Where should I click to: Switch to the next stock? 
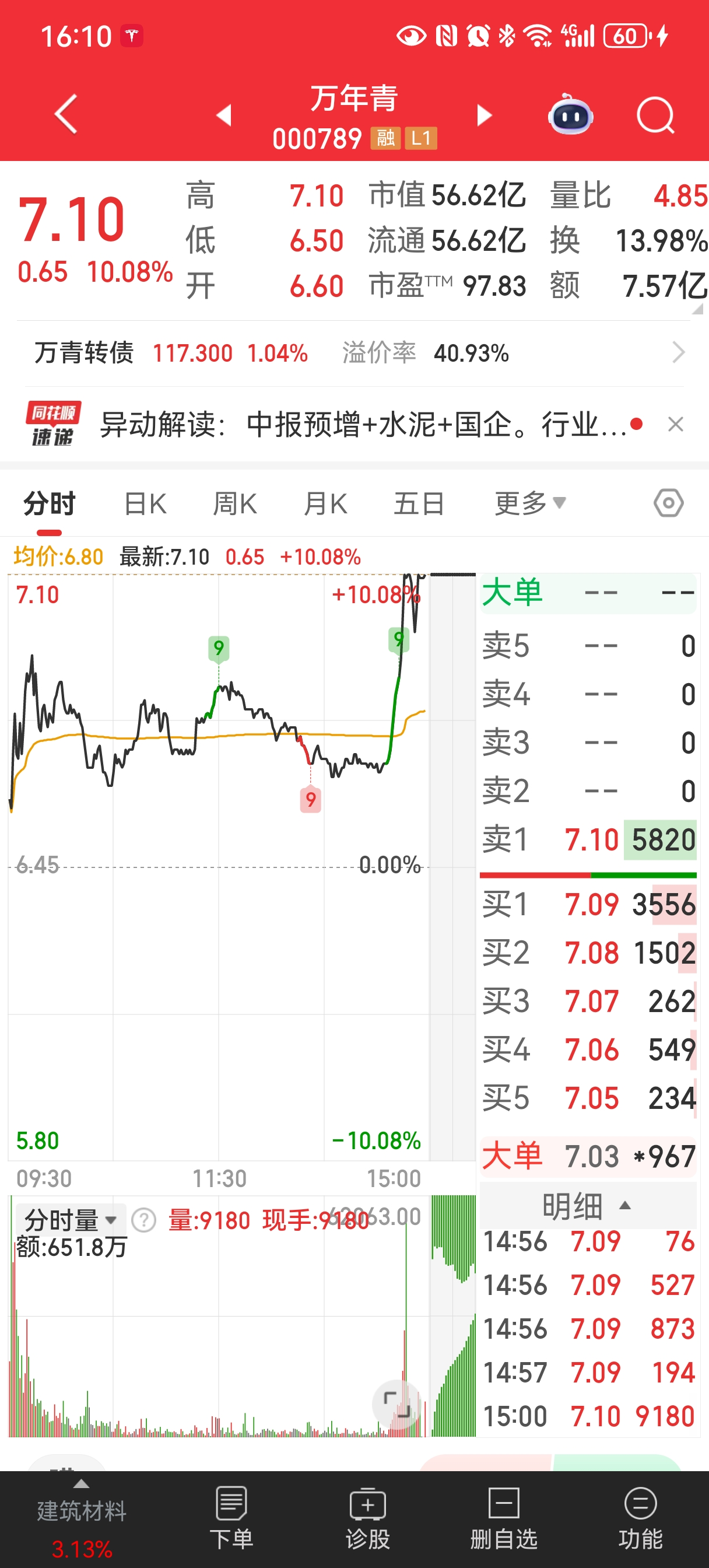(x=484, y=114)
